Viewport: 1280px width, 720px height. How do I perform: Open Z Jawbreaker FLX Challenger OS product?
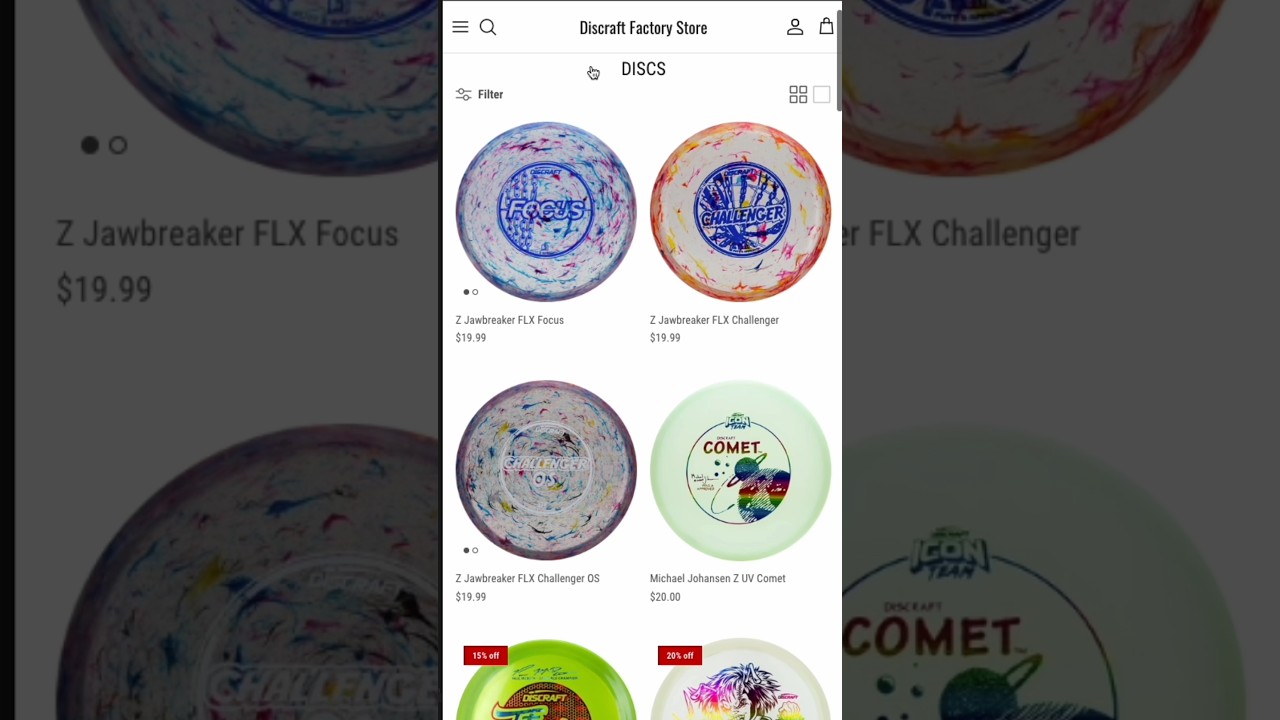tap(546, 470)
